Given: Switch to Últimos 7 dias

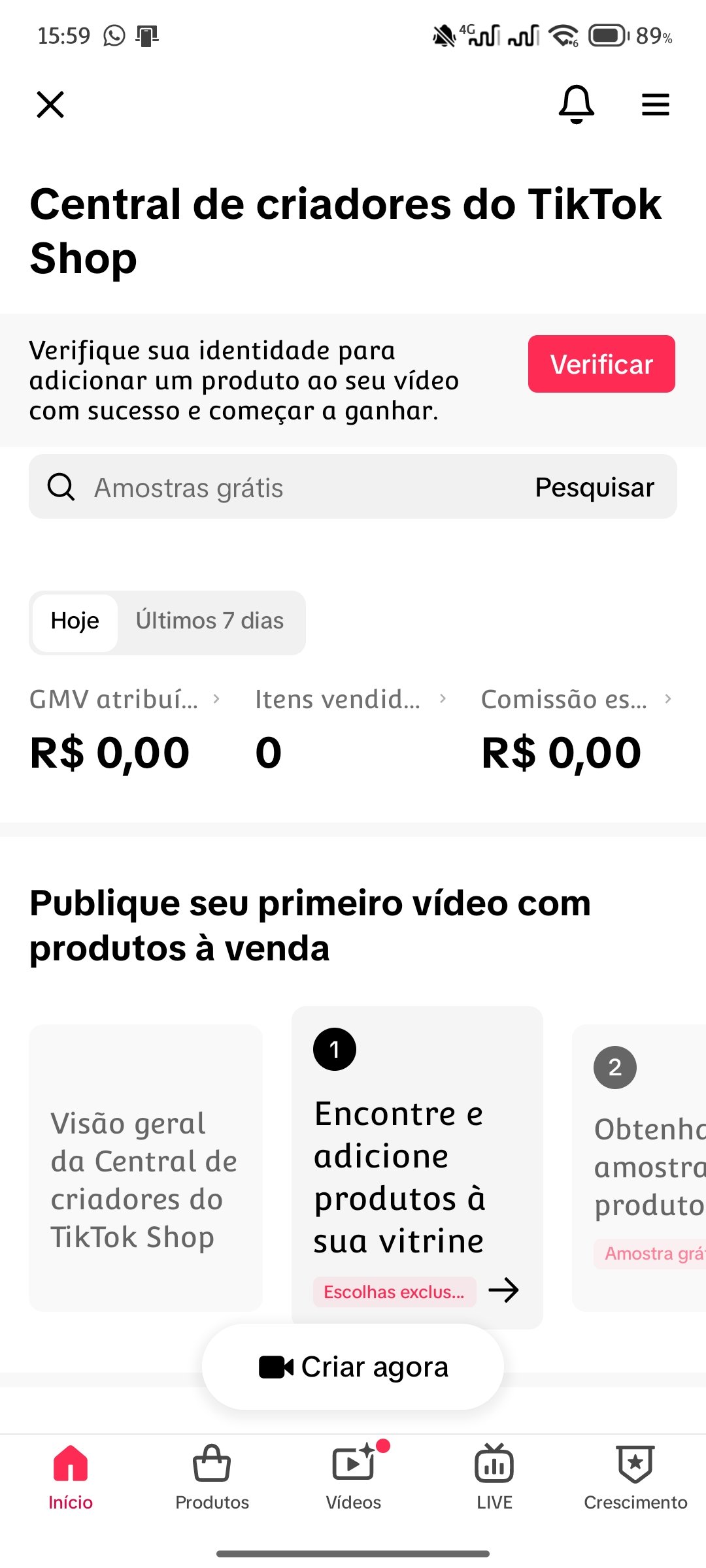Looking at the screenshot, I should pos(210,621).
